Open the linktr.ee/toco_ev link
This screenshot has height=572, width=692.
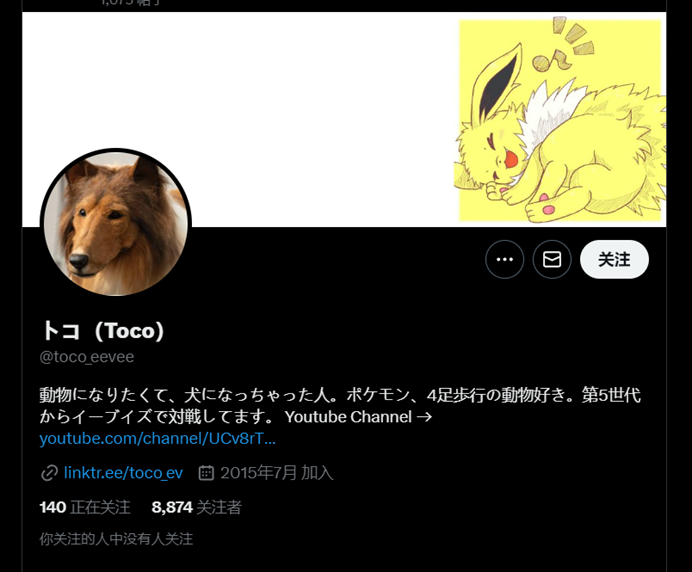pyautogui.click(x=123, y=473)
